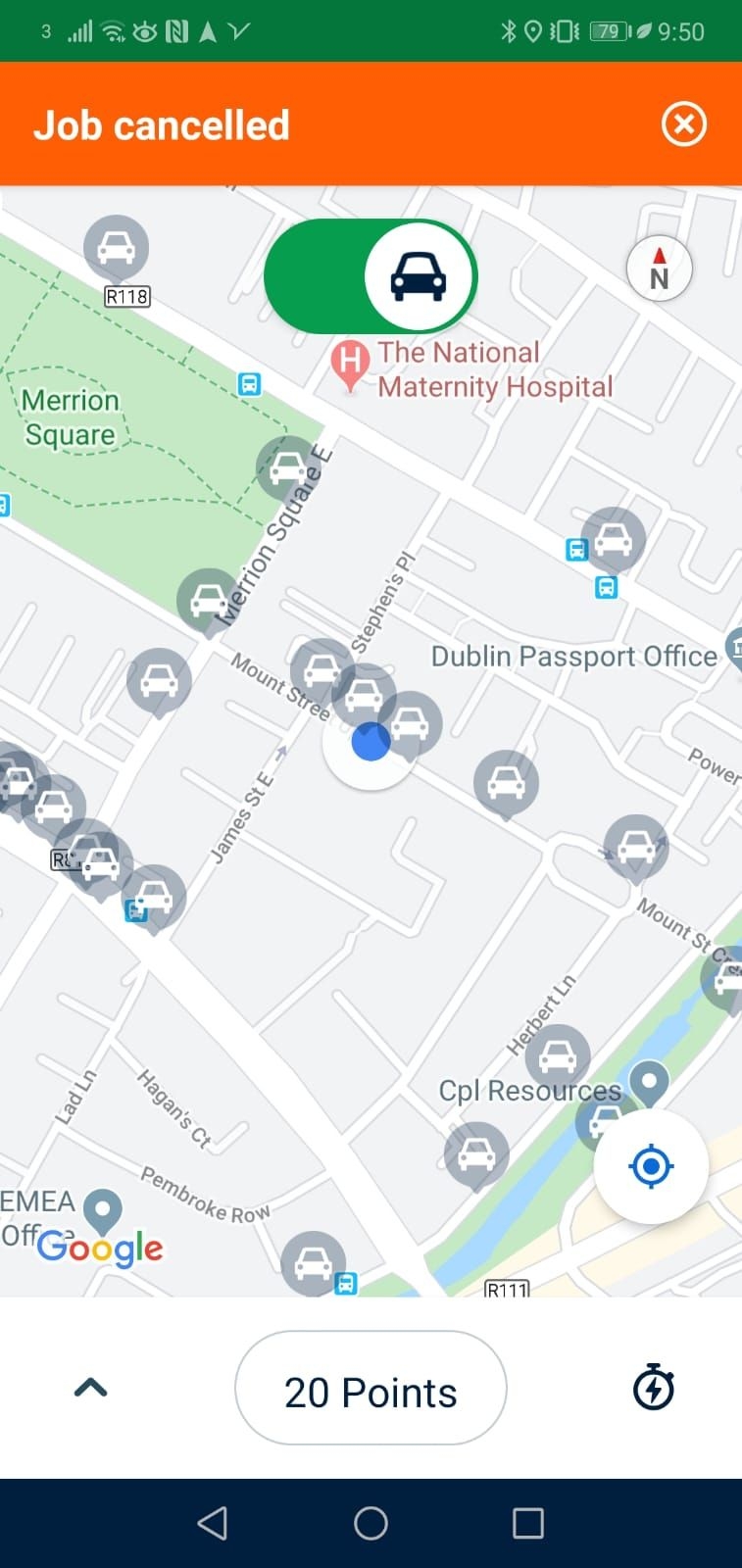This screenshot has height=1568, width=742.
Task: Toggle the driver availability switch off
Action: tap(371, 276)
